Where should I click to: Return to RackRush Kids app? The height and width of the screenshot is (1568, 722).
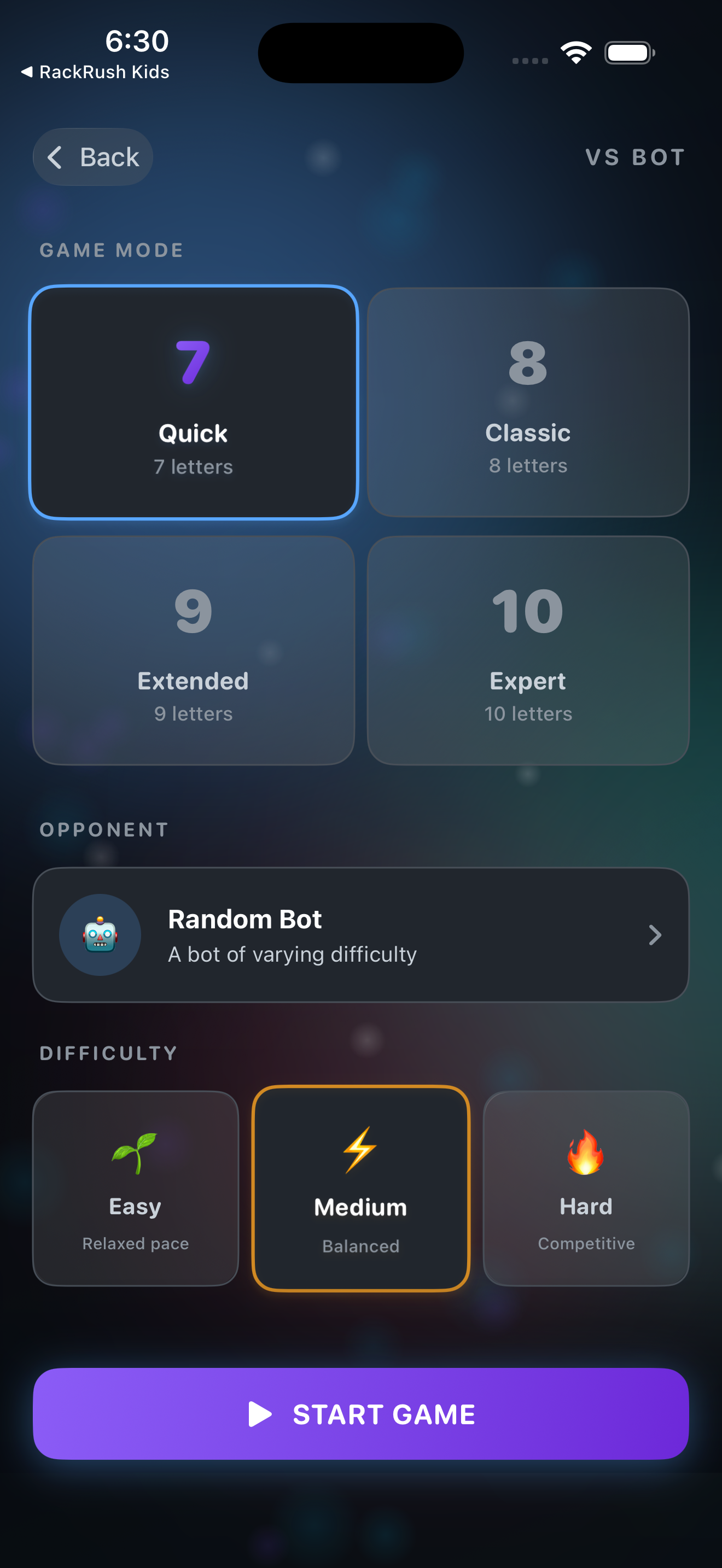pos(96,72)
